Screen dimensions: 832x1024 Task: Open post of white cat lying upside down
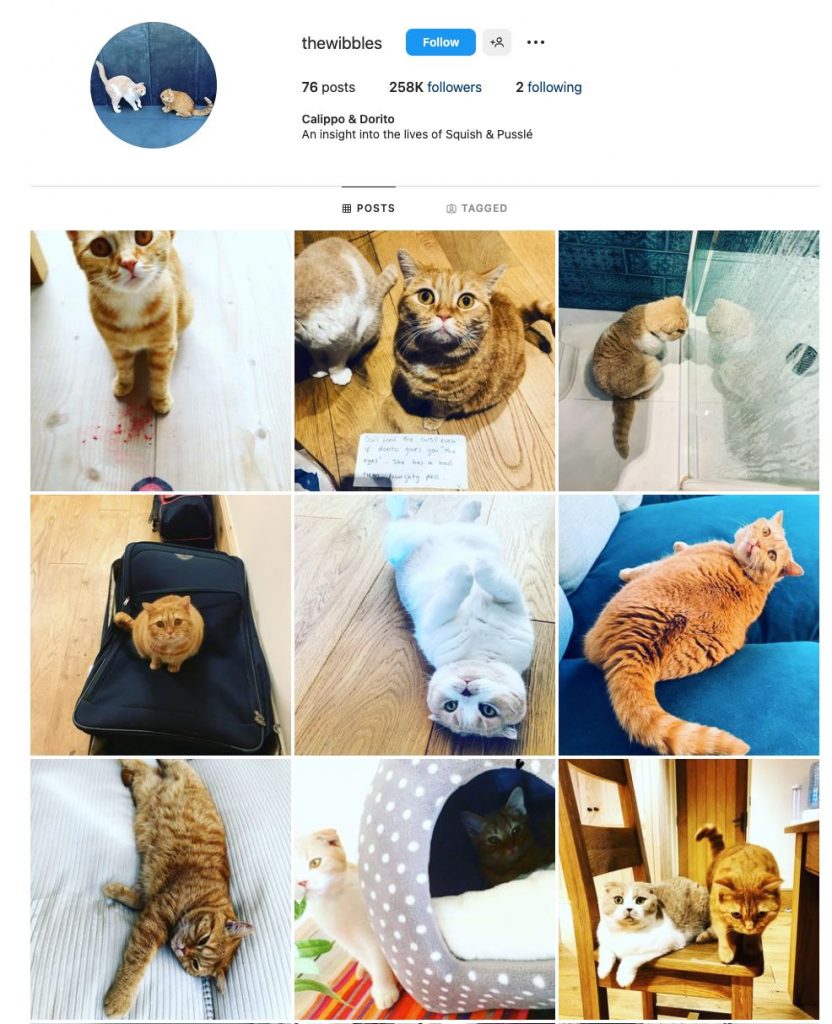pos(424,624)
